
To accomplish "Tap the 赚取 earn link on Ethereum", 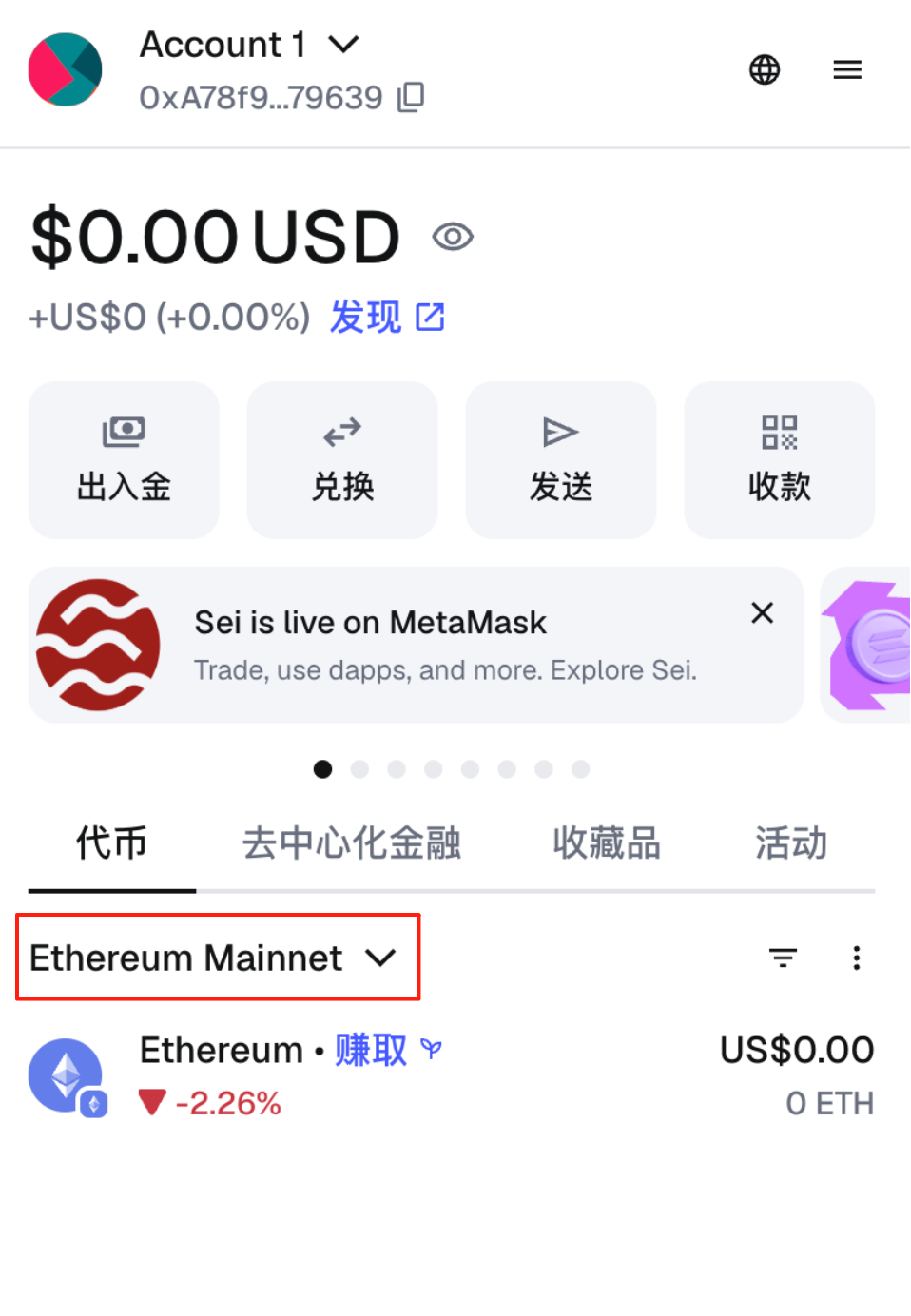I will coord(372,1051).
